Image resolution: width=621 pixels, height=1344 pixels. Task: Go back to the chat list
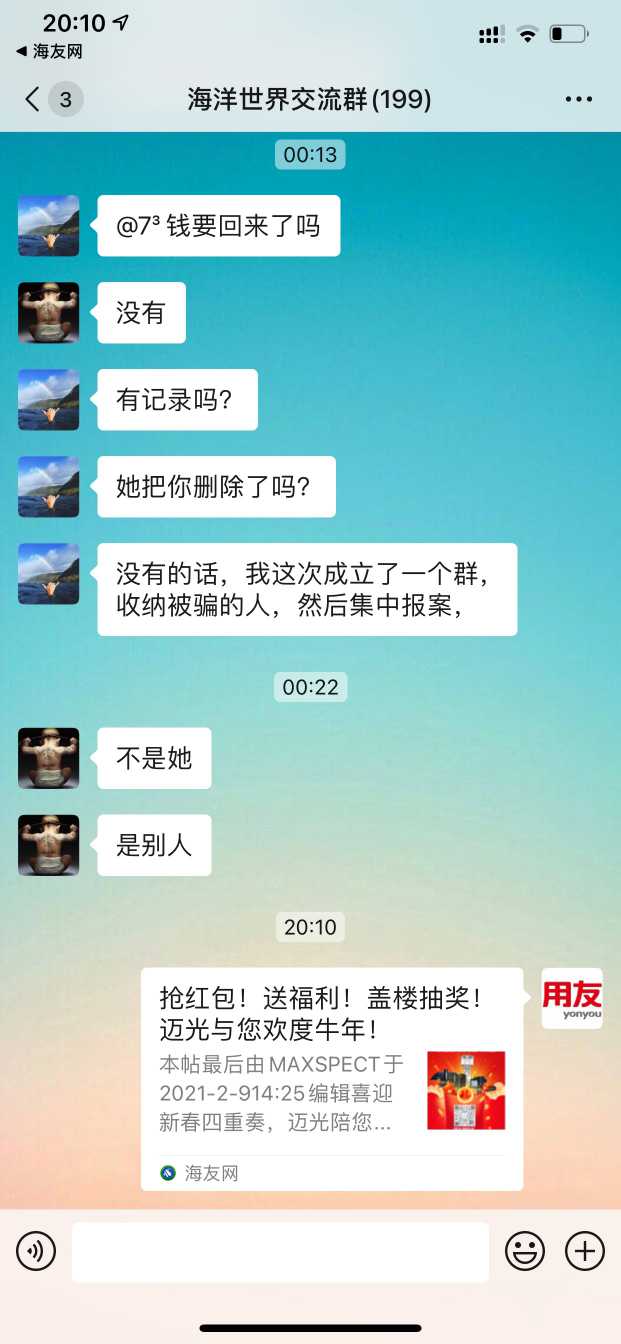coord(34,99)
